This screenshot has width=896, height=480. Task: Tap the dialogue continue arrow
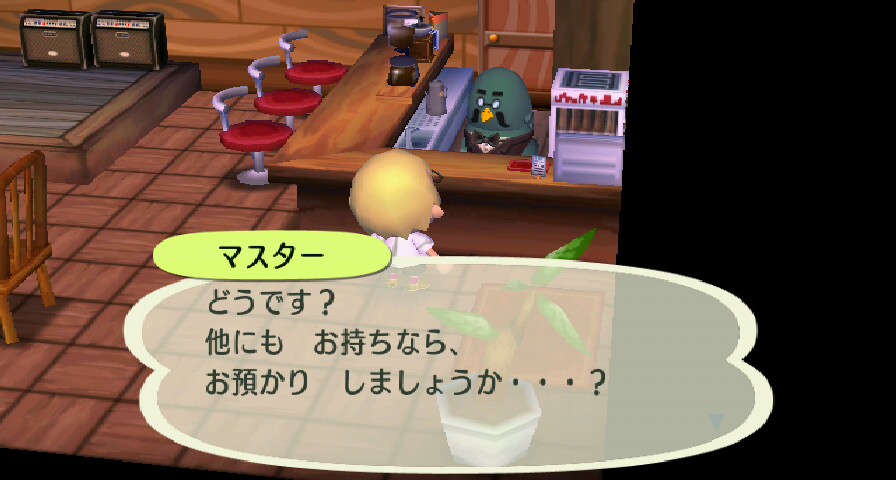(716, 421)
